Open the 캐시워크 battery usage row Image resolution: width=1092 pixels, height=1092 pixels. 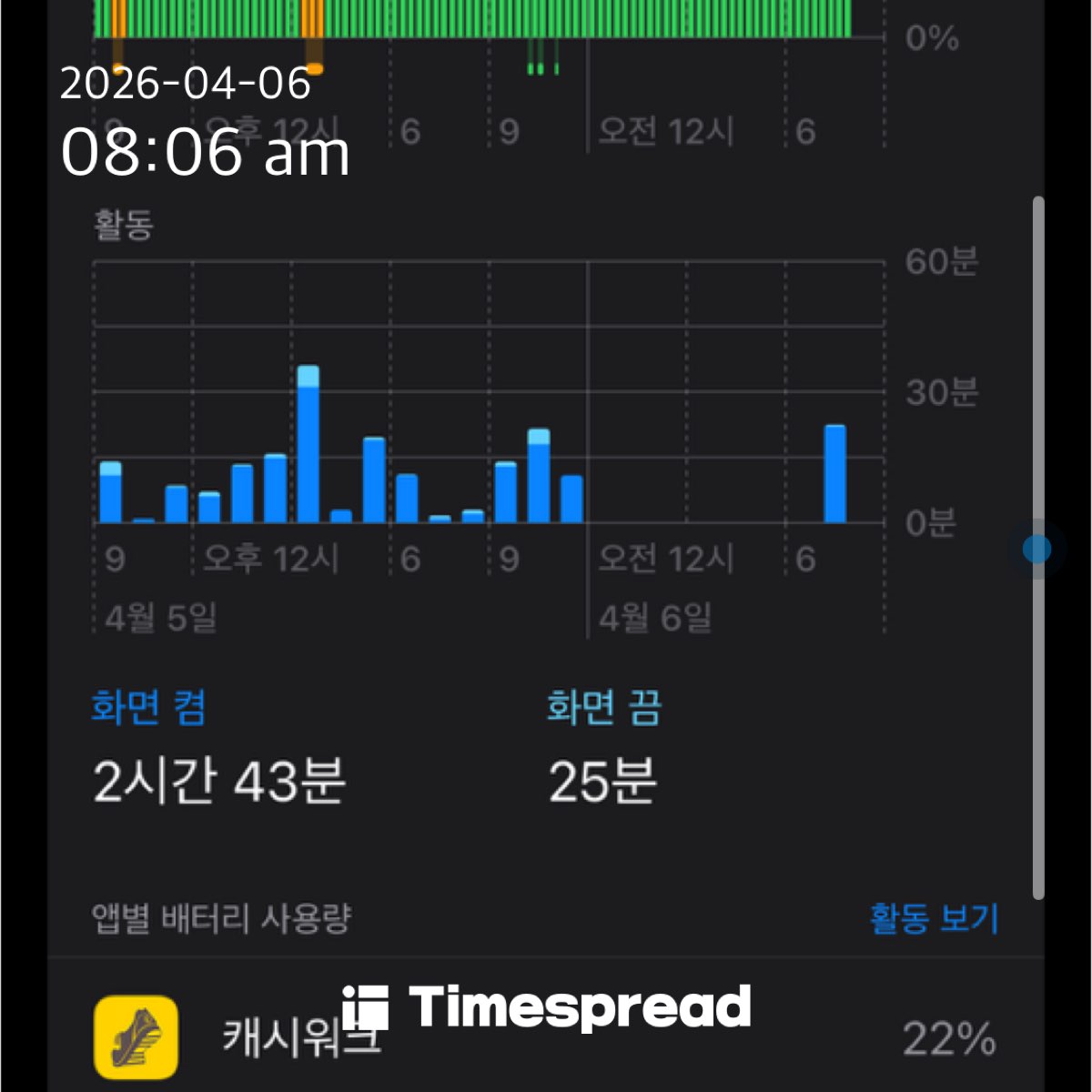[x=546, y=1039]
